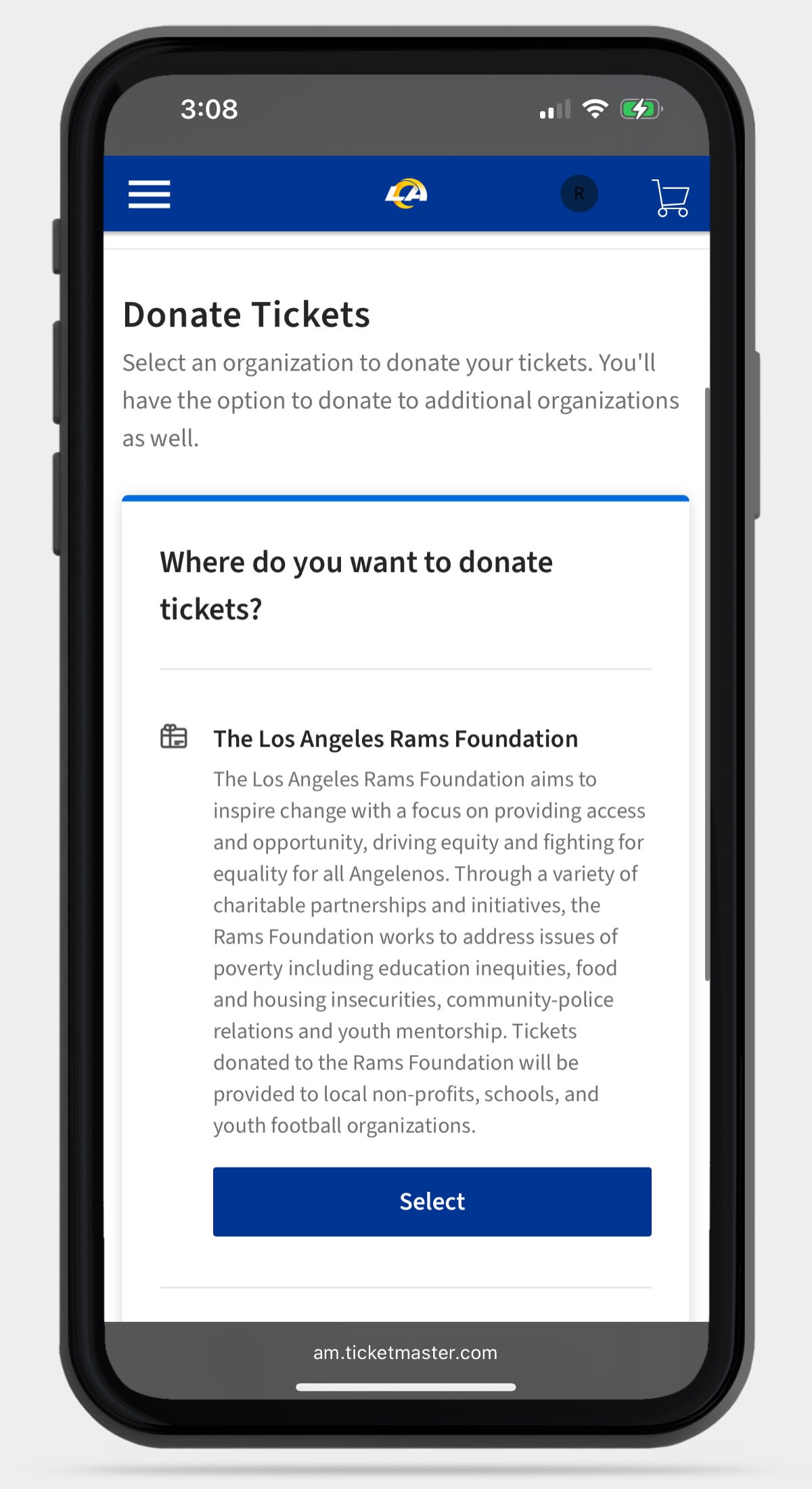Open the hamburger navigation menu
The height and width of the screenshot is (1489, 812).
149,194
